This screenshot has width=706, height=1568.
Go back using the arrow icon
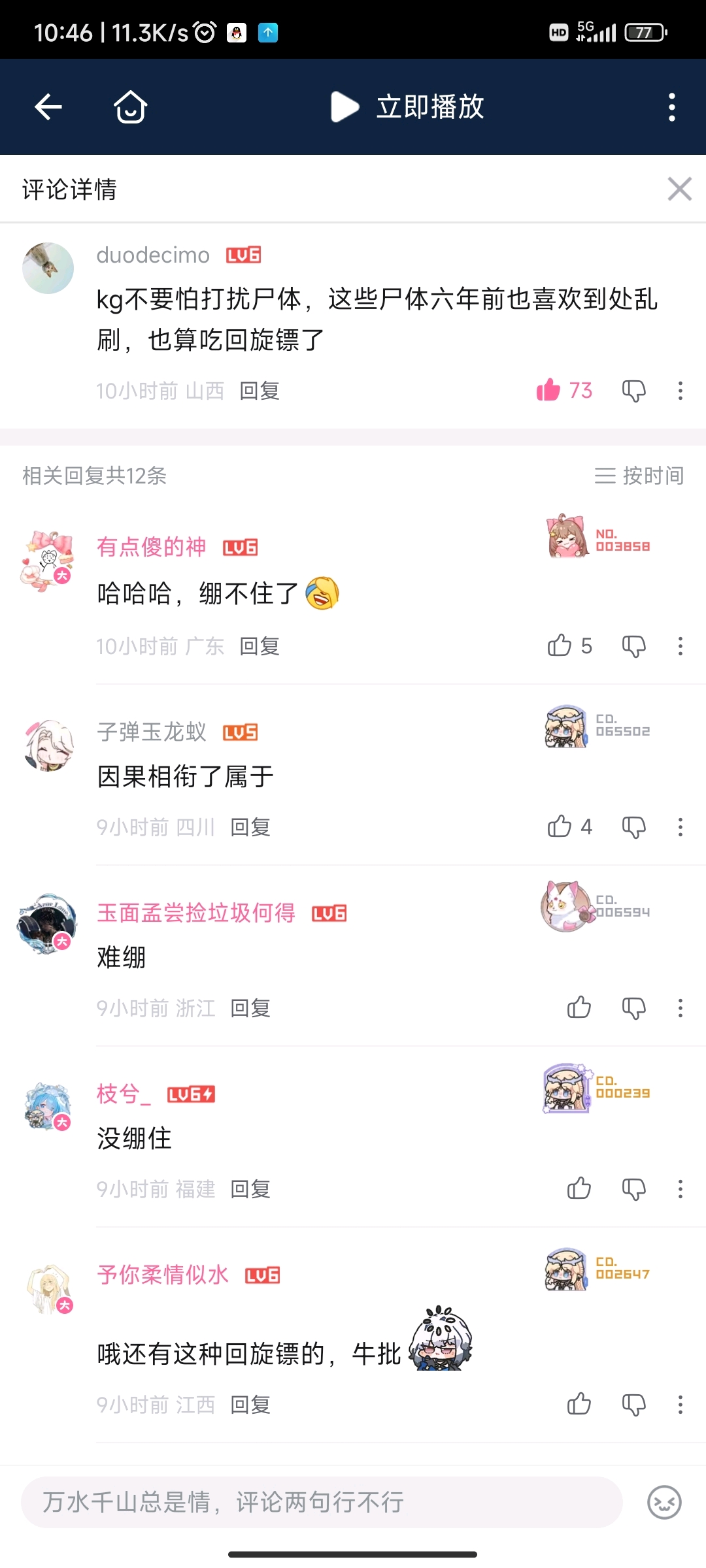click(x=48, y=106)
